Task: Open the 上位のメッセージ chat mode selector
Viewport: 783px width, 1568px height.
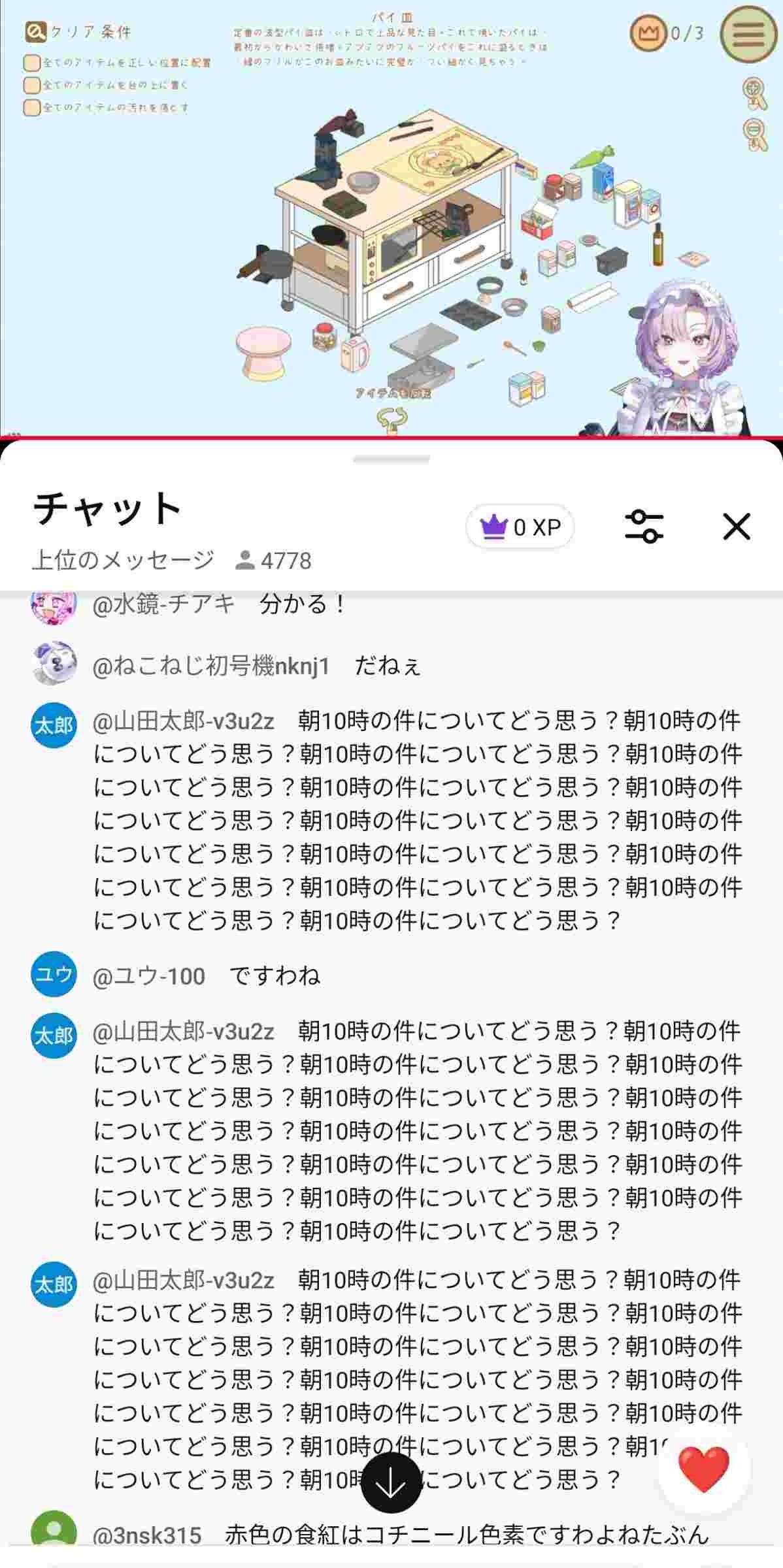Action: tap(123, 561)
